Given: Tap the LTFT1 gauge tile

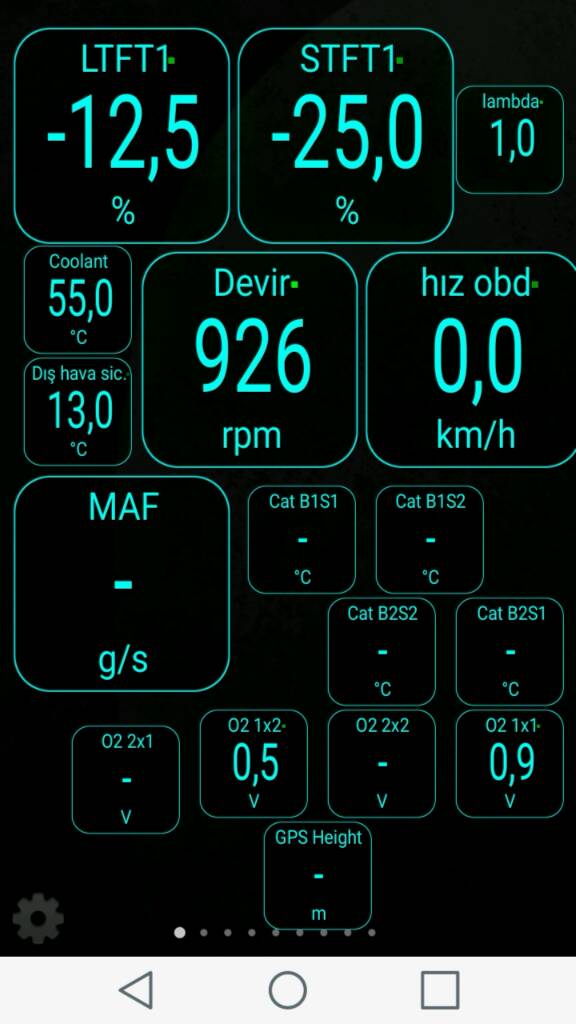Looking at the screenshot, I should [x=122, y=136].
